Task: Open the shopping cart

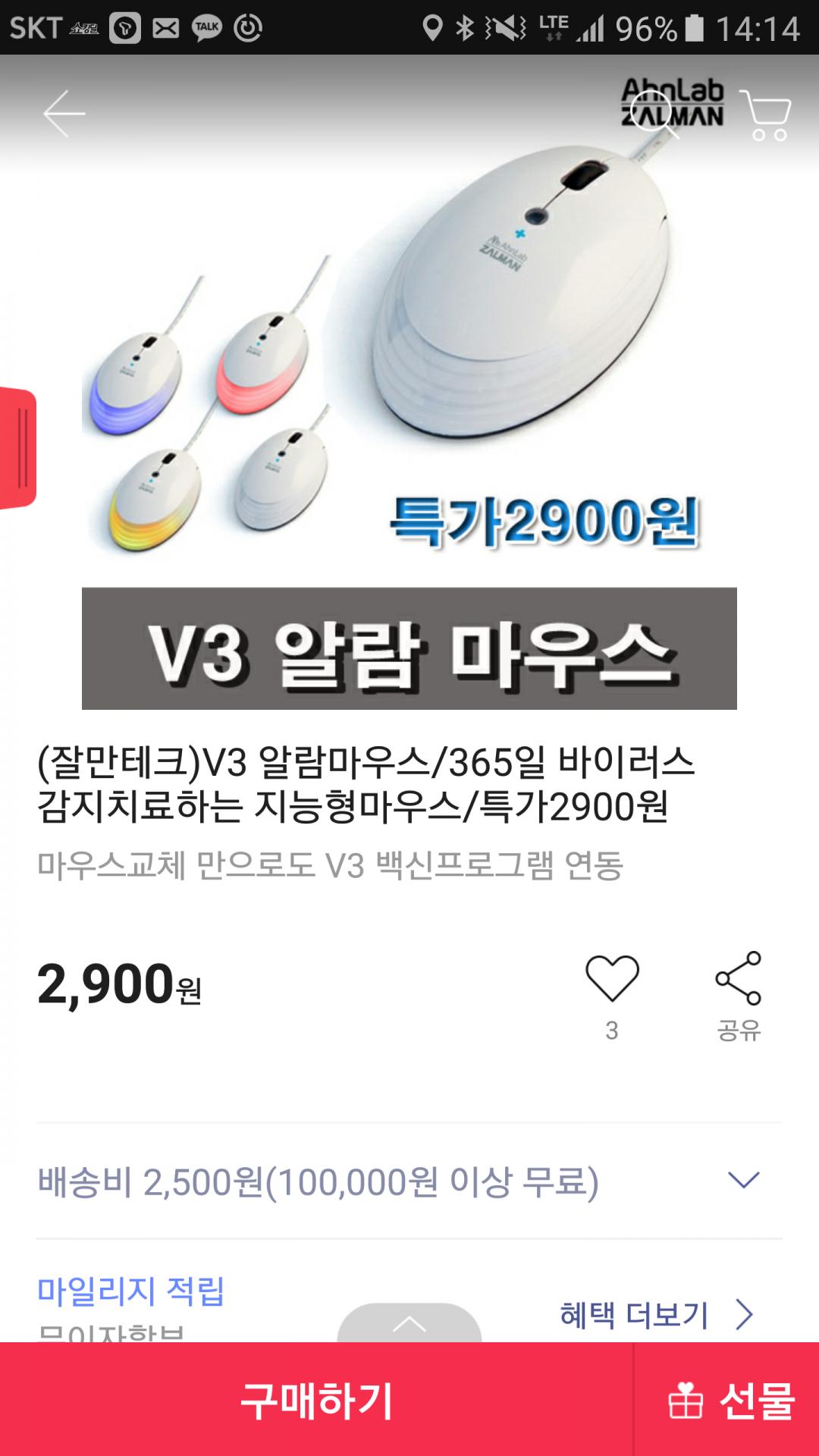Action: coord(766,115)
